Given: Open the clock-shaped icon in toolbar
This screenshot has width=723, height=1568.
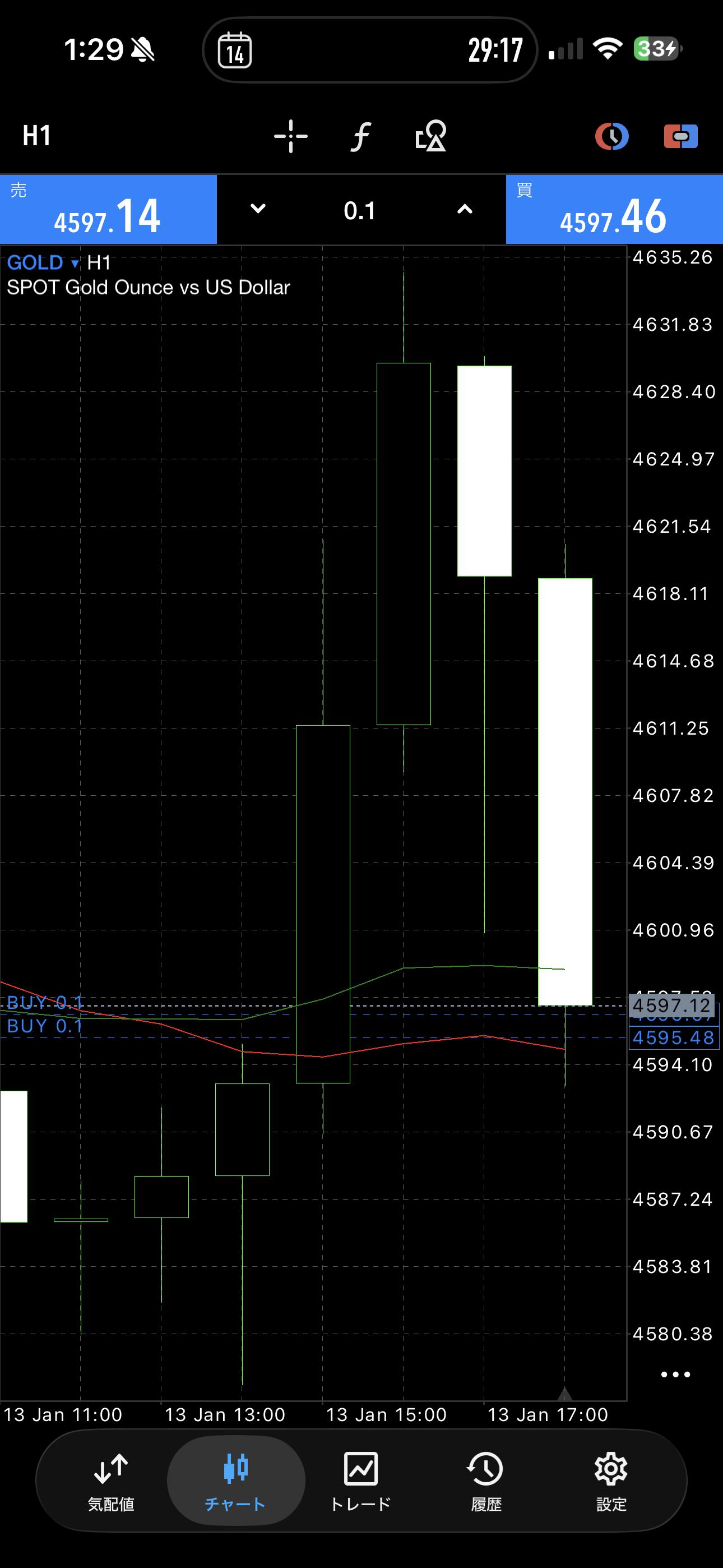Looking at the screenshot, I should pos(611,136).
